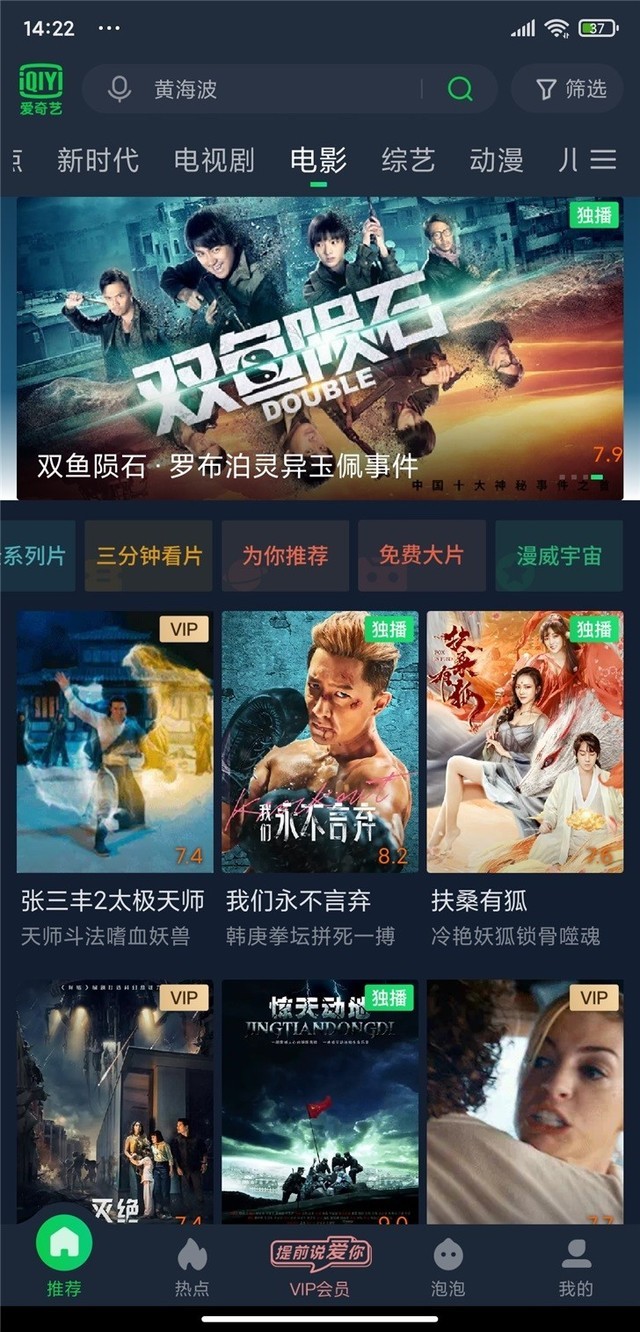This screenshot has width=640, height=1332.
Task: Switch to the 综艺 tab
Action: tap(408, 160)
